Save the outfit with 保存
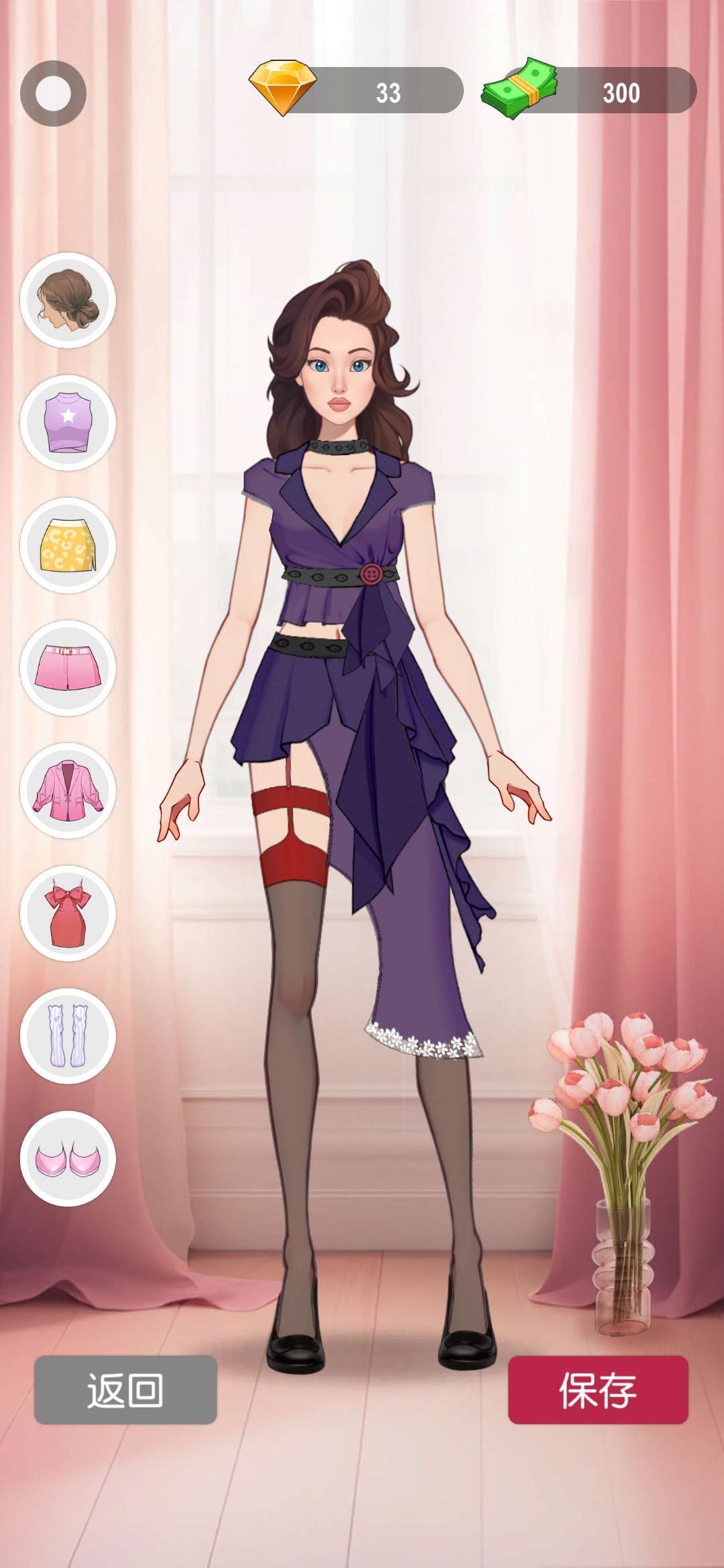Viewport: 724px width, 1568px height. tap(598, 1390)
